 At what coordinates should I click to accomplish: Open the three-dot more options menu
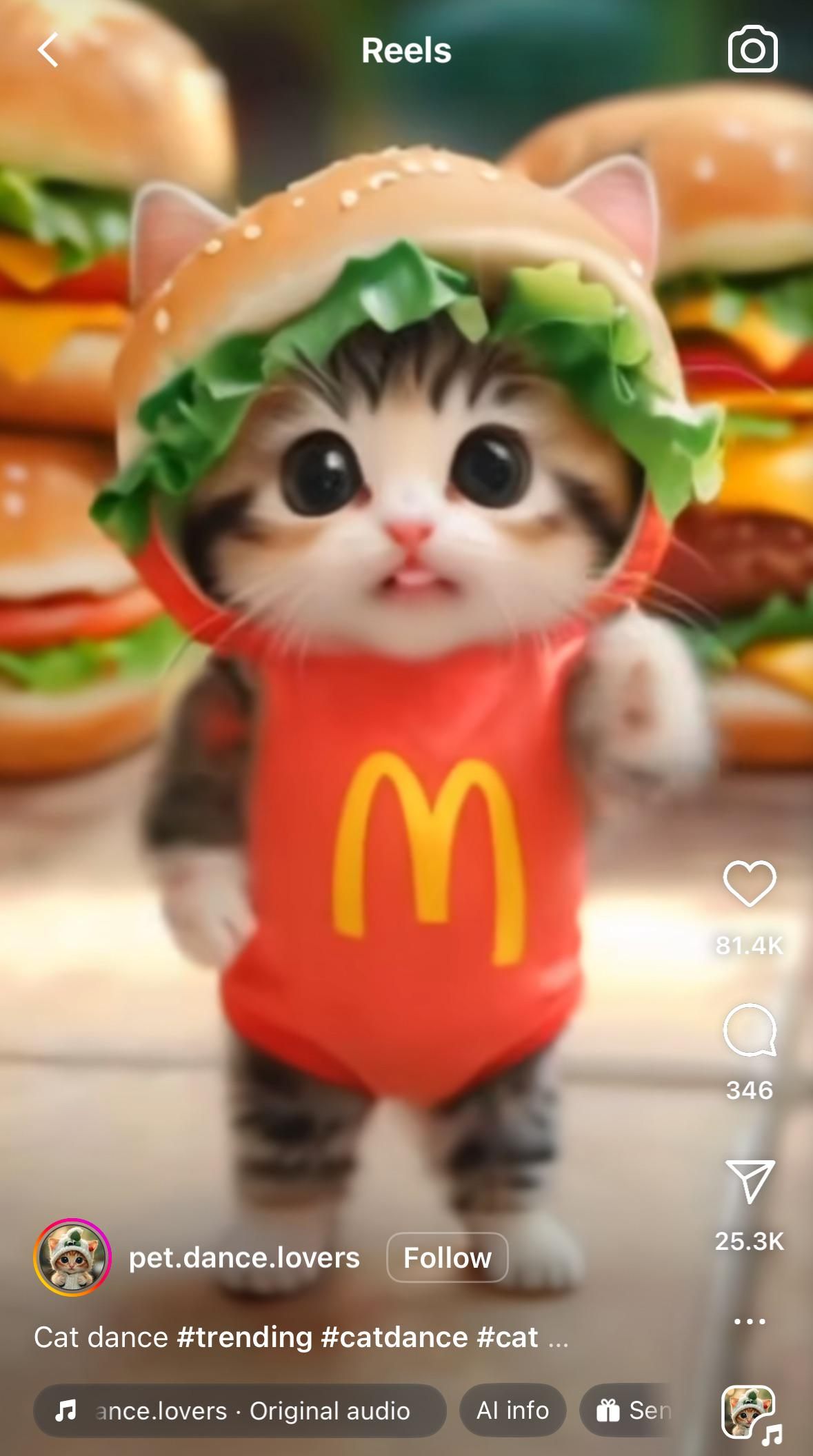pos(750,1322)
